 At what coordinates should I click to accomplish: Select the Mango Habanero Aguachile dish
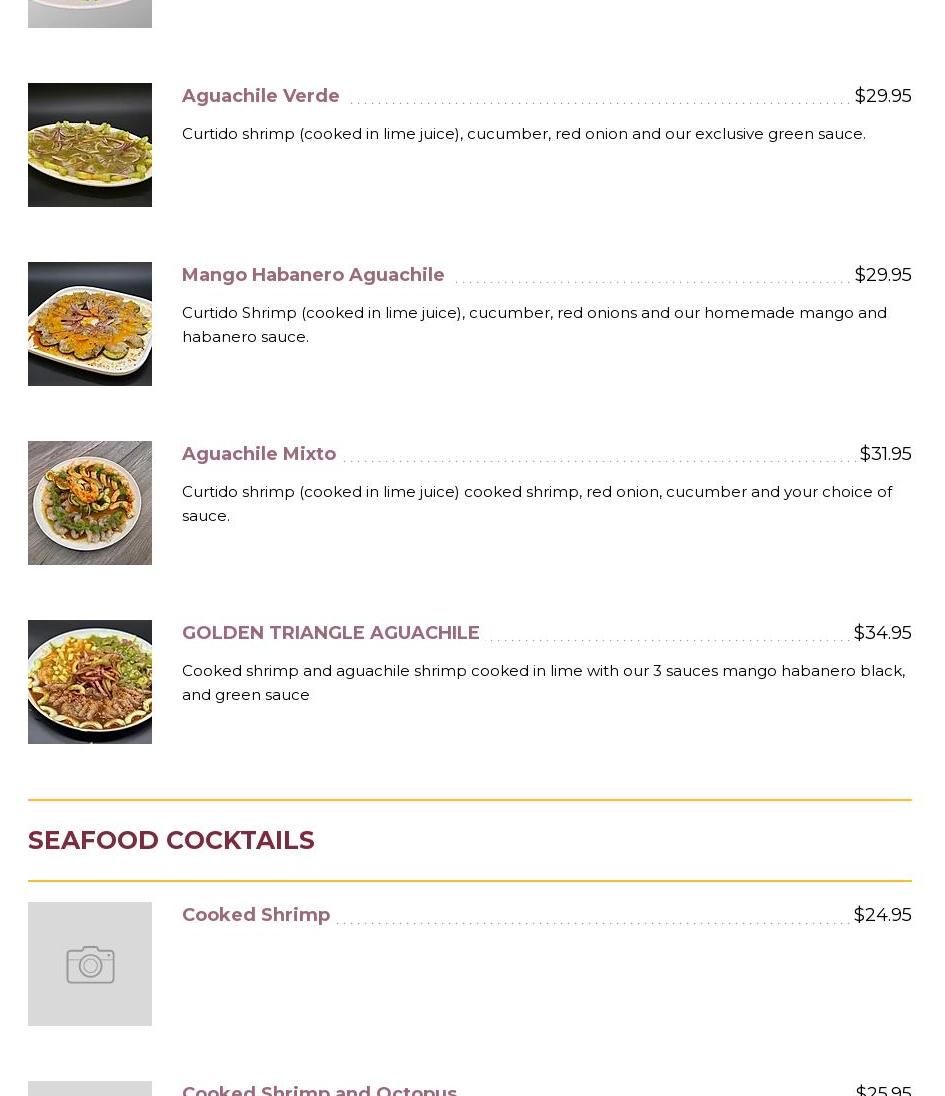click(313, 275)
